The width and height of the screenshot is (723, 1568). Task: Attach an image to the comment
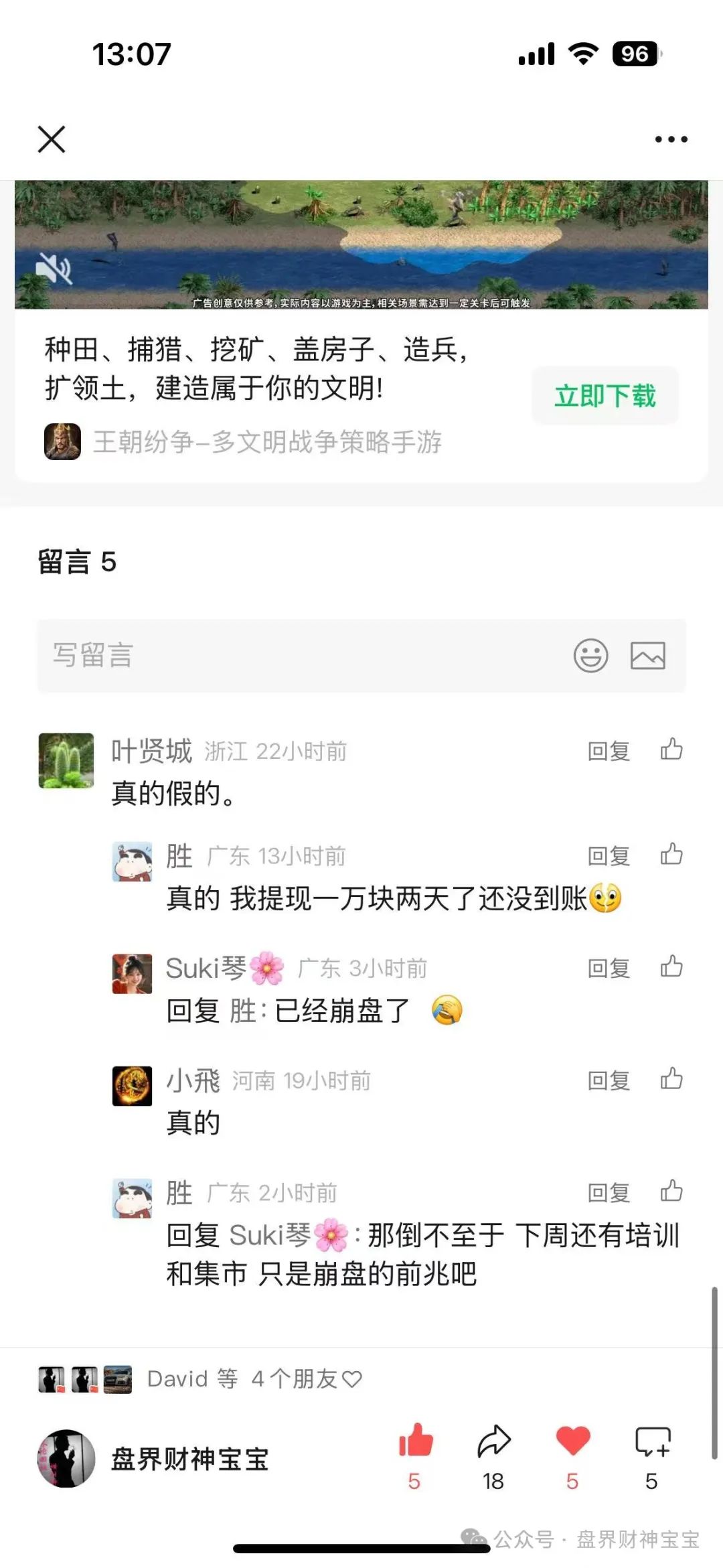point(647,655)
